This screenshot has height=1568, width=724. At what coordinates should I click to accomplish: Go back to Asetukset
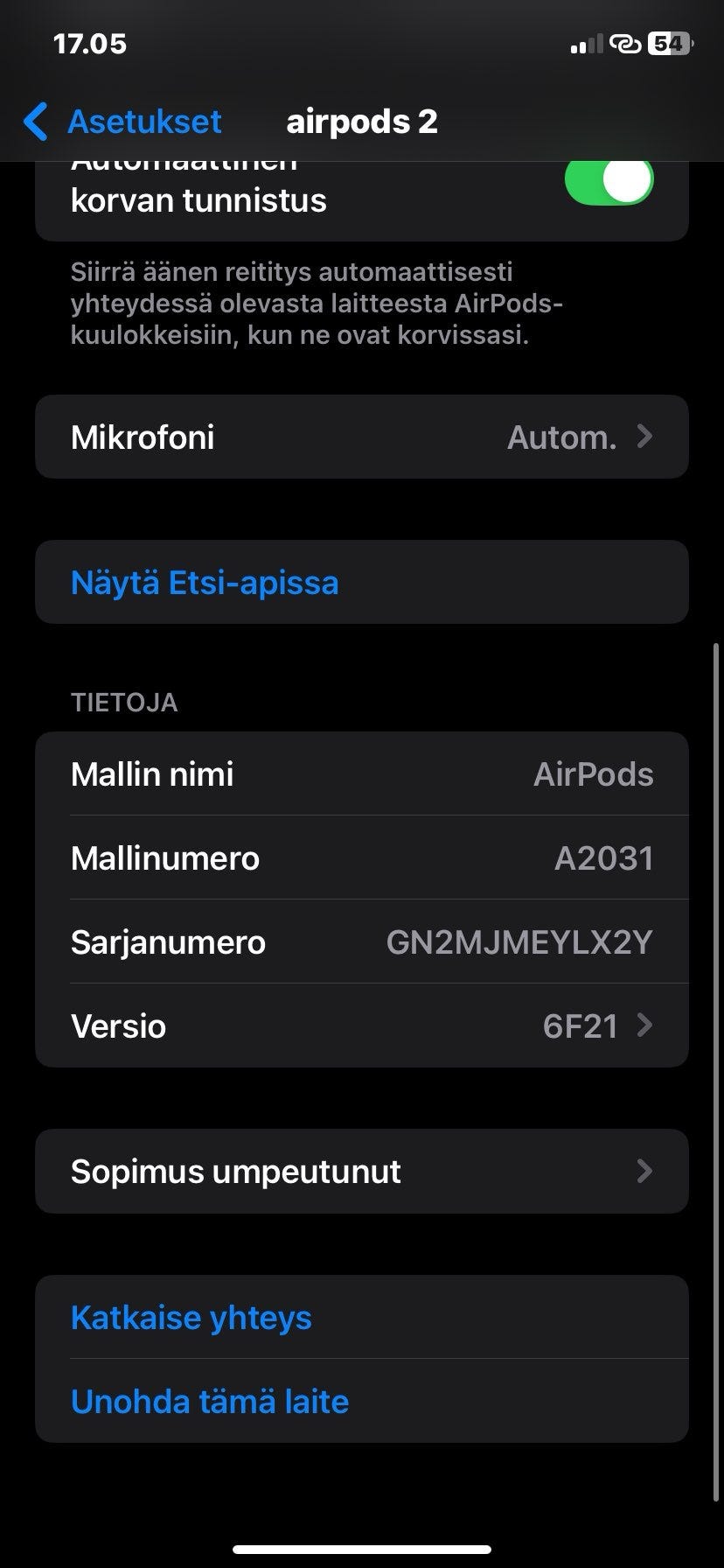122,122
